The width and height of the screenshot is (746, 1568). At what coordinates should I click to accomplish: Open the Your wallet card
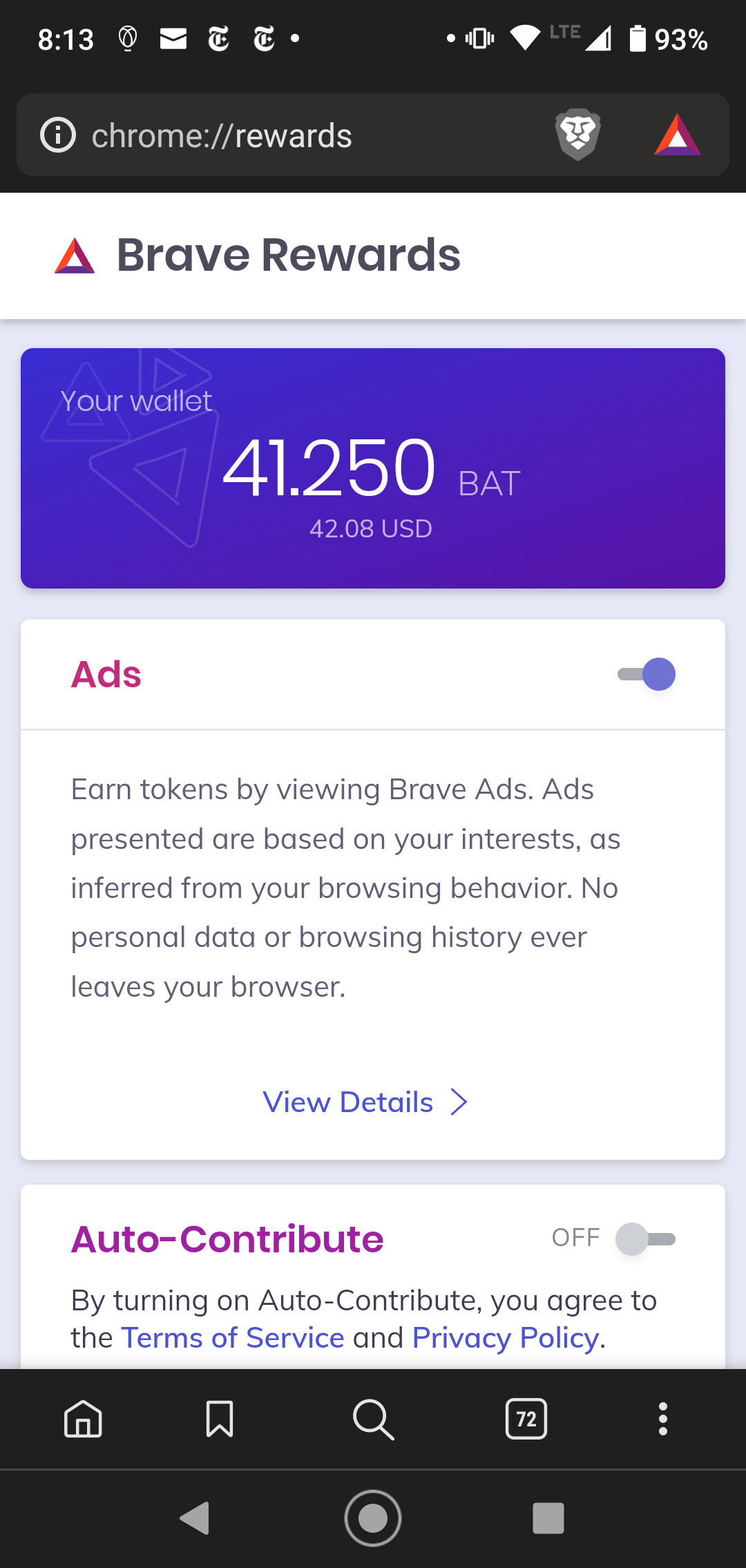pyautogui.click(x=373, y=468)
